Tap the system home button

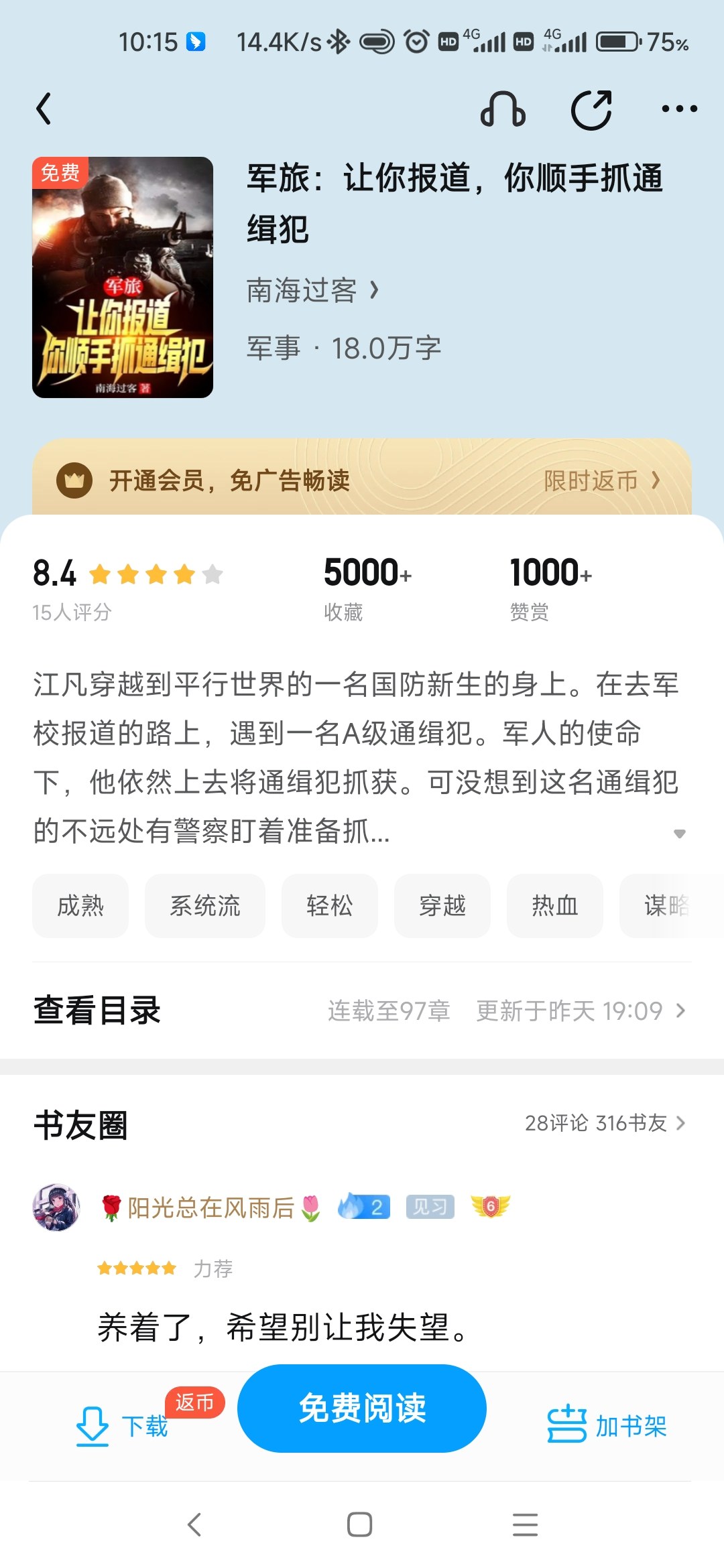[360, 1524]
